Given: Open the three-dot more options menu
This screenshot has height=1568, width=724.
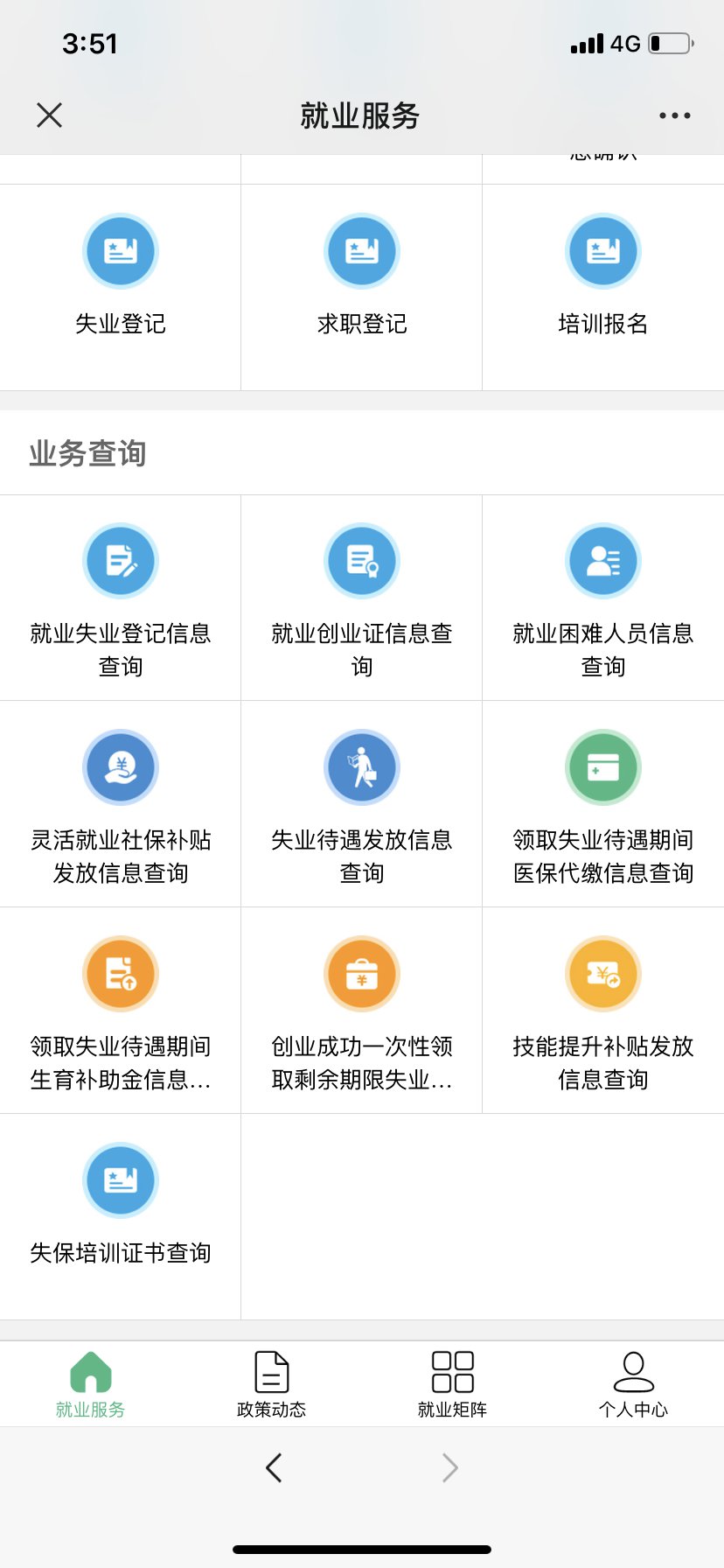Looking at the screenshot, I should click(x=674, y=115).
